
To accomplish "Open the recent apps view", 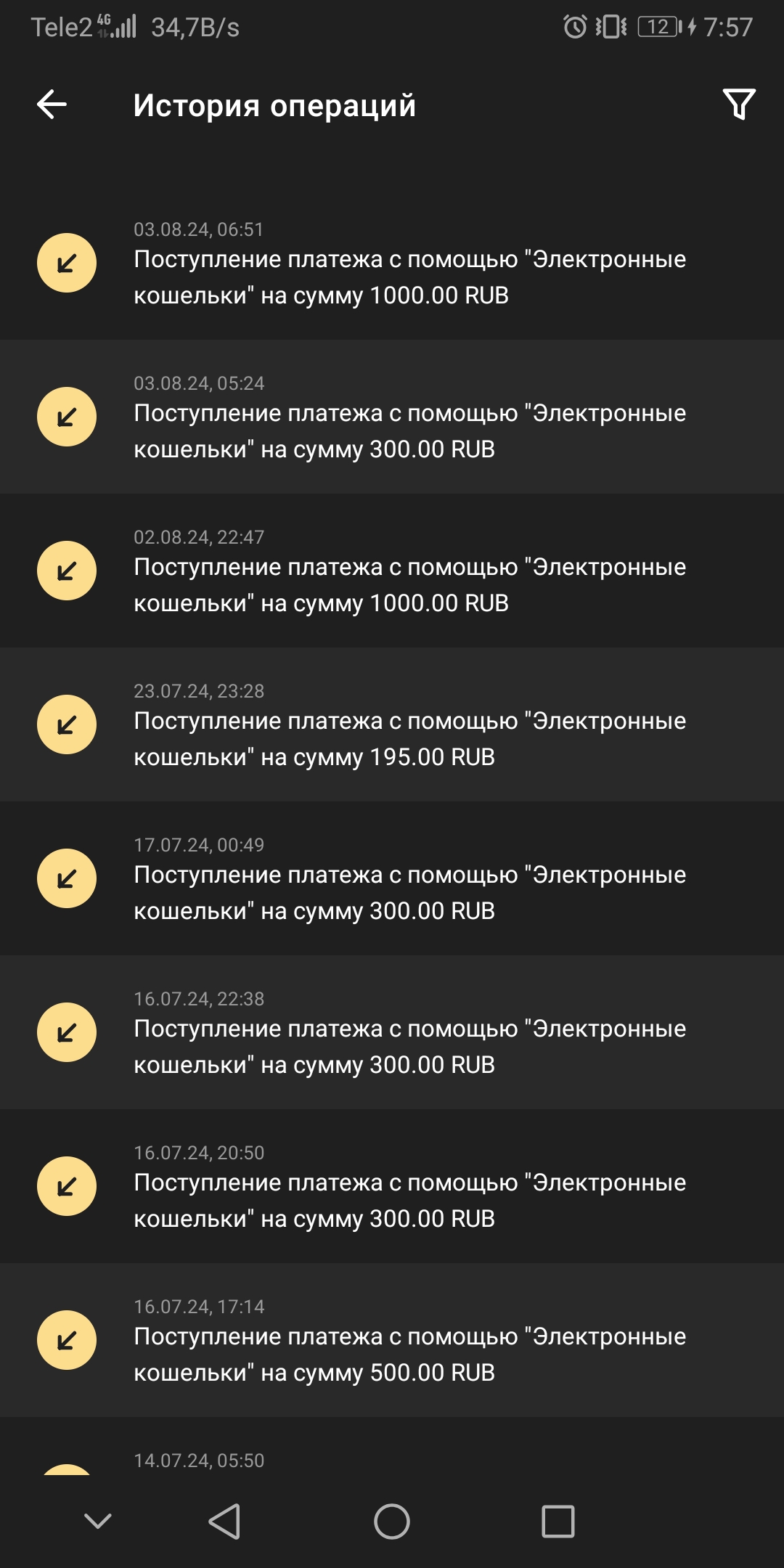I will 558,1521.
